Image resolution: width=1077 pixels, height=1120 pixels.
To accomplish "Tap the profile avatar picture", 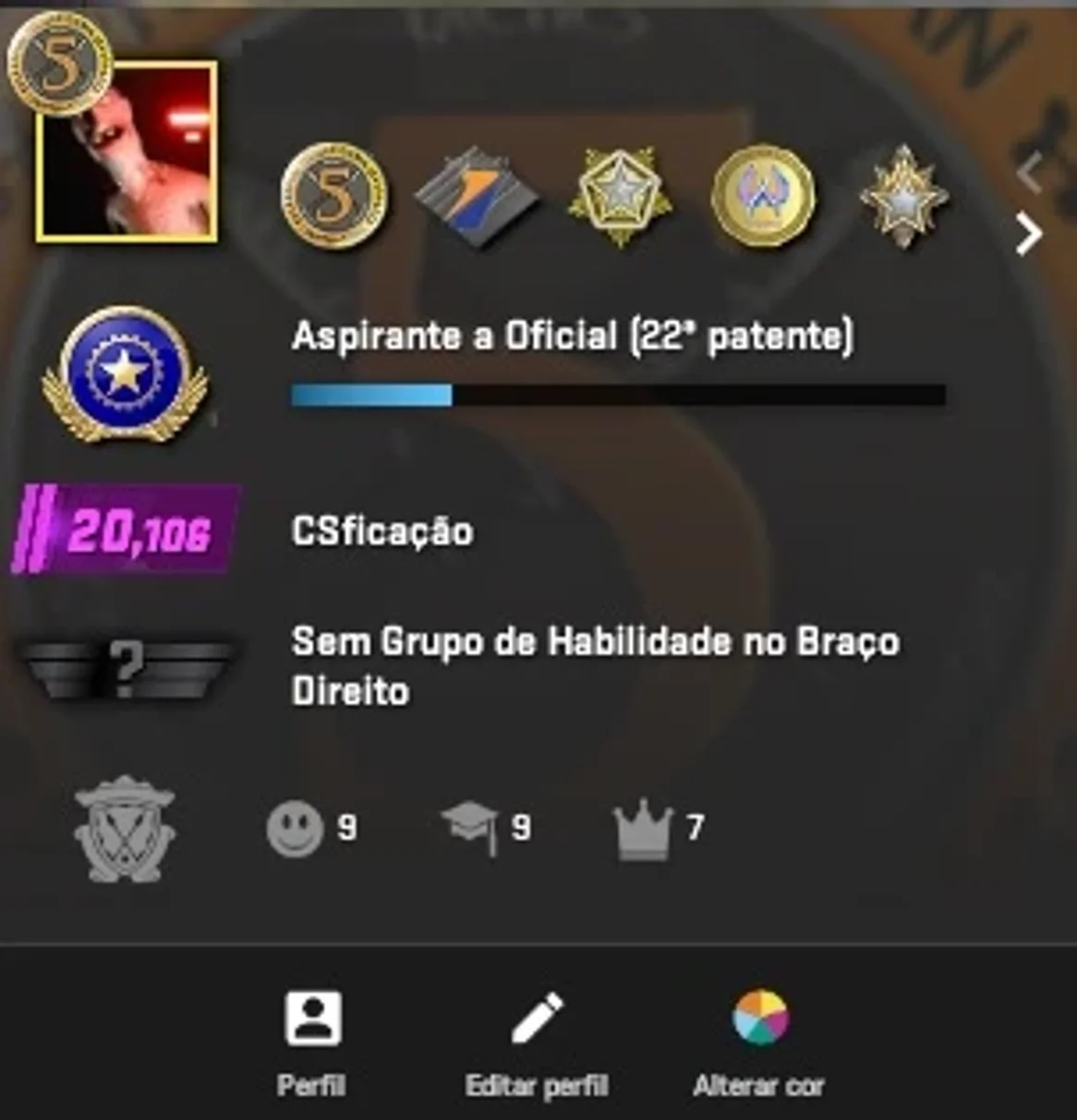I will coord(127,152).
